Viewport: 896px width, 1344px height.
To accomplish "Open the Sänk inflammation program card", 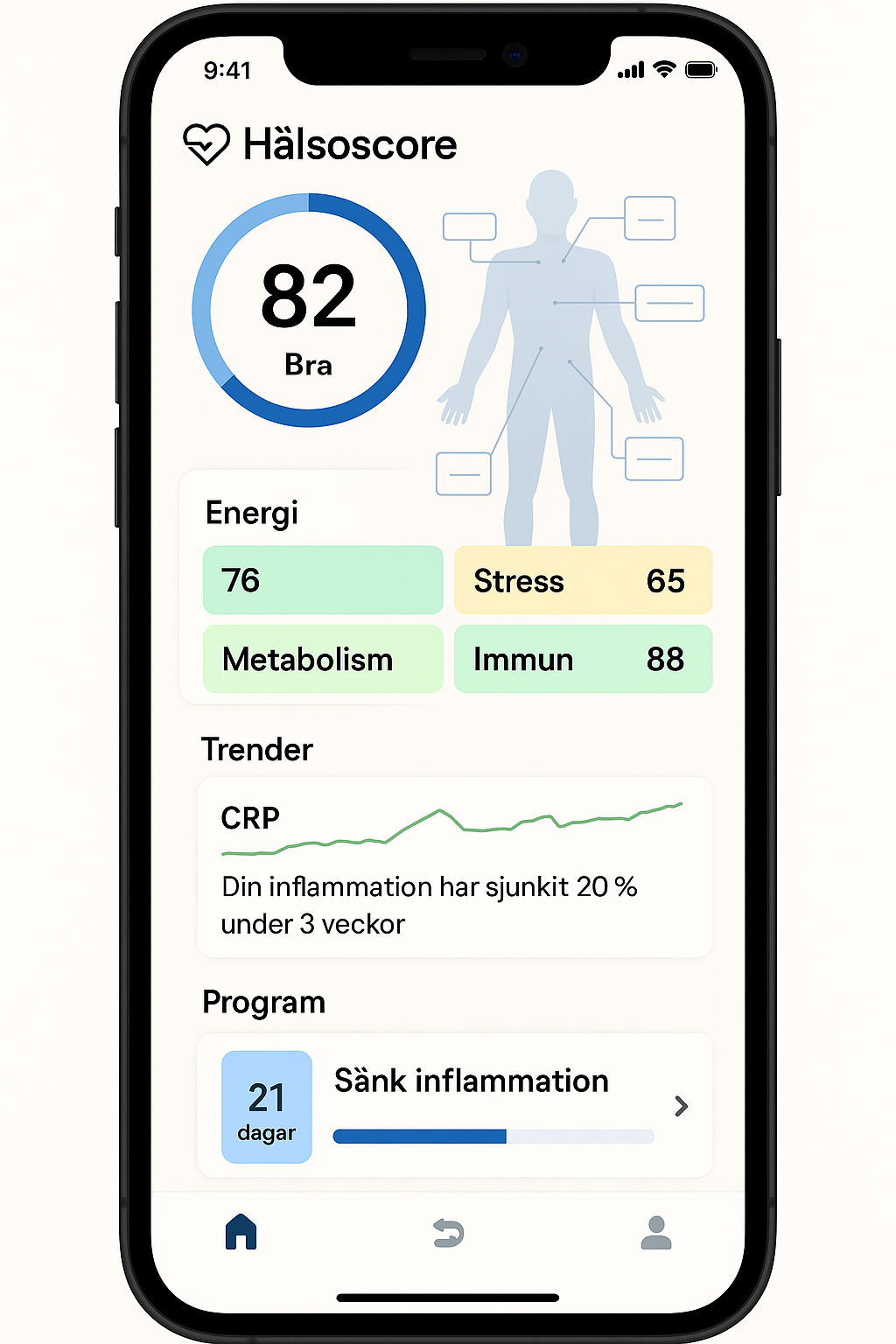I will click(455, 1105).
